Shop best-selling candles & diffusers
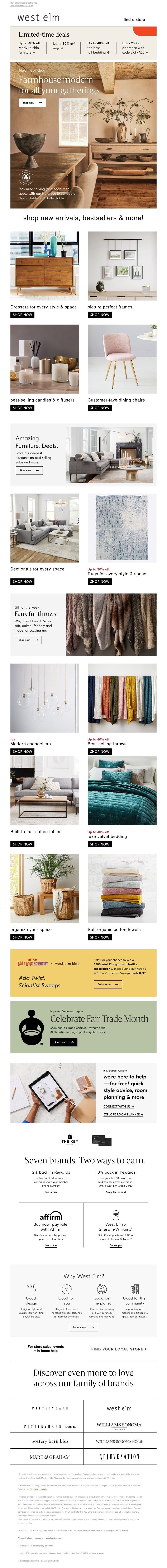 click(23, 408)
